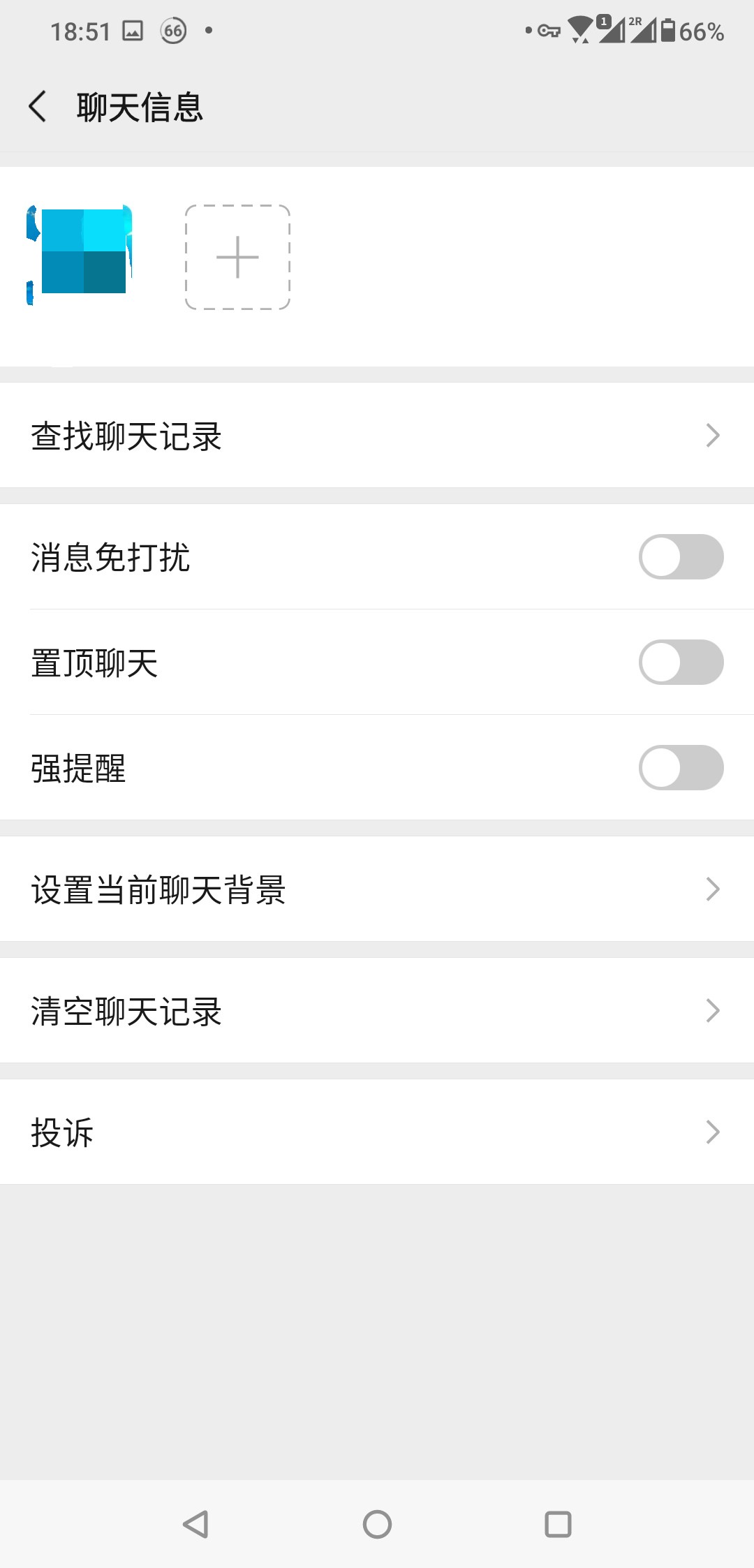Tap the plus box to add members
The width and height of the screenshot is (754, 1568).
click(x=237, y=257)
